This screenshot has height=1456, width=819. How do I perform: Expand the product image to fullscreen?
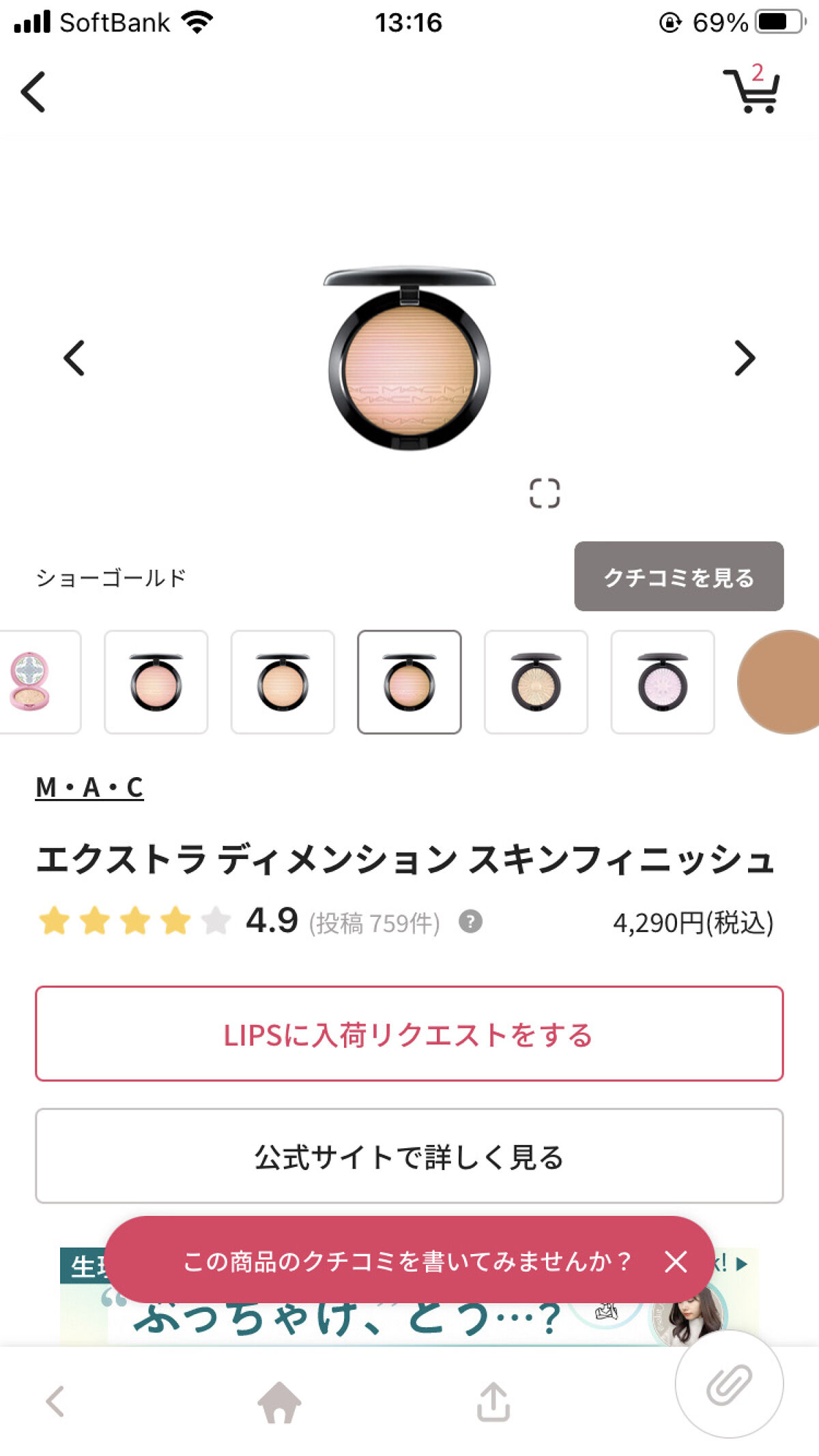pyautogui.click(x=544, y=493)
